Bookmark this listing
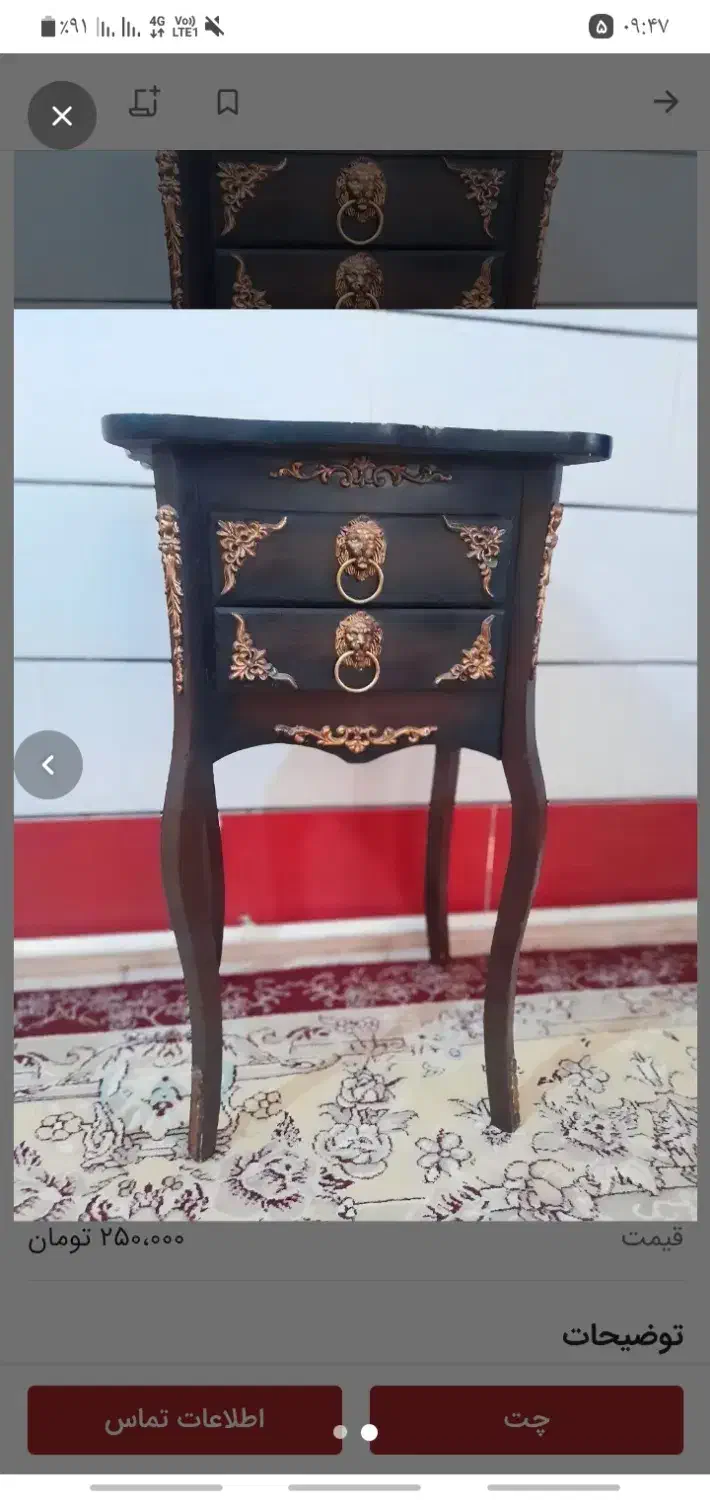Viewport: 710px width, 1500px height. tap(228, 102)
